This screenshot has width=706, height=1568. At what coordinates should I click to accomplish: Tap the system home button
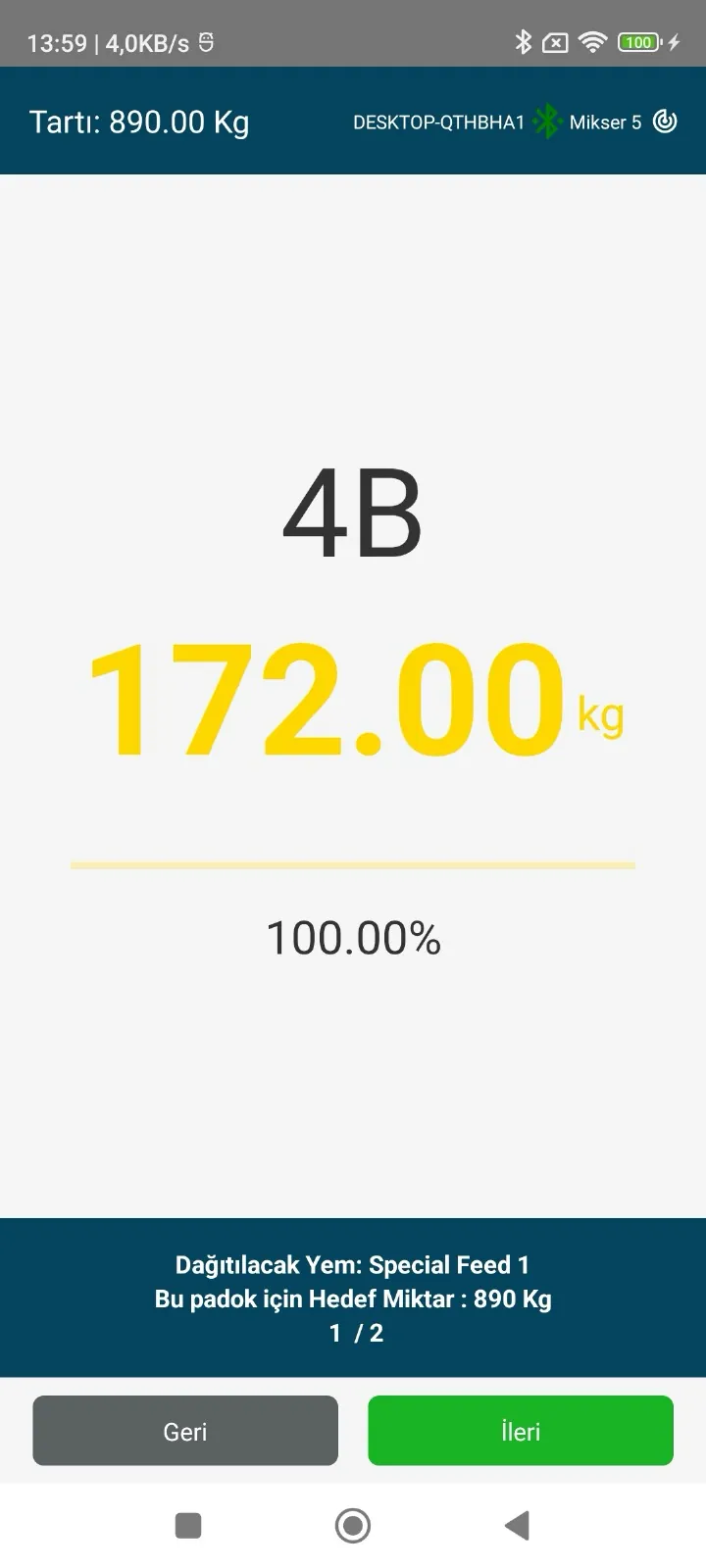[x=353, y=1526]
